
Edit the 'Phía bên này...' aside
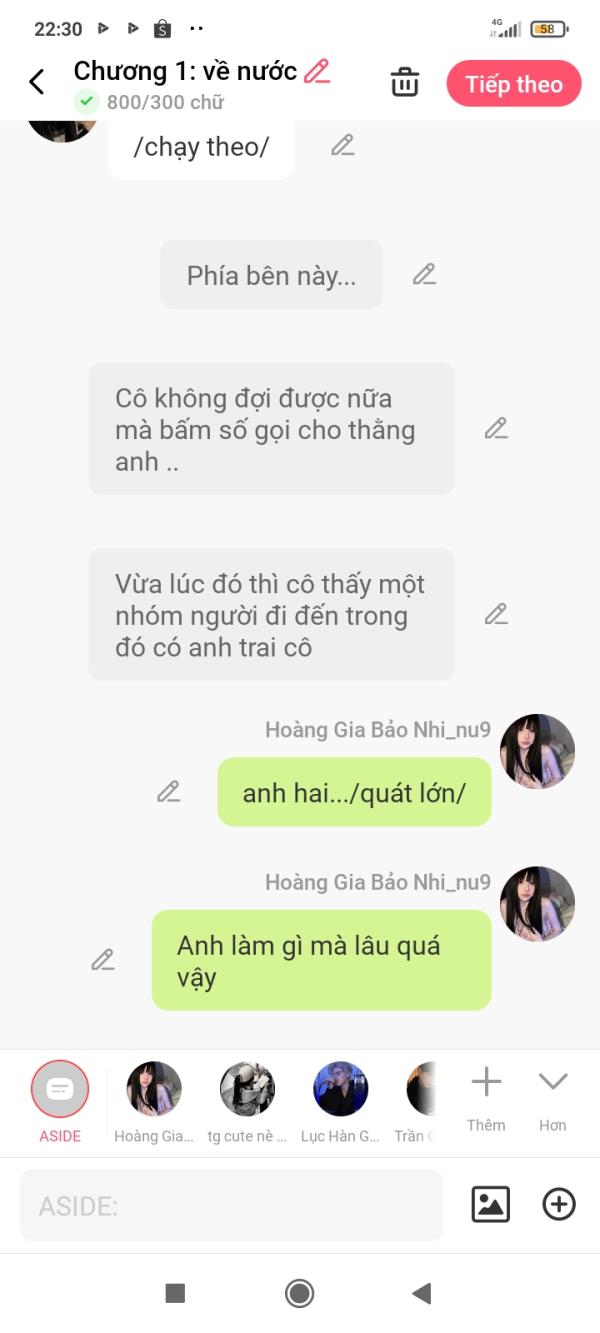click(x=425, y=274)
